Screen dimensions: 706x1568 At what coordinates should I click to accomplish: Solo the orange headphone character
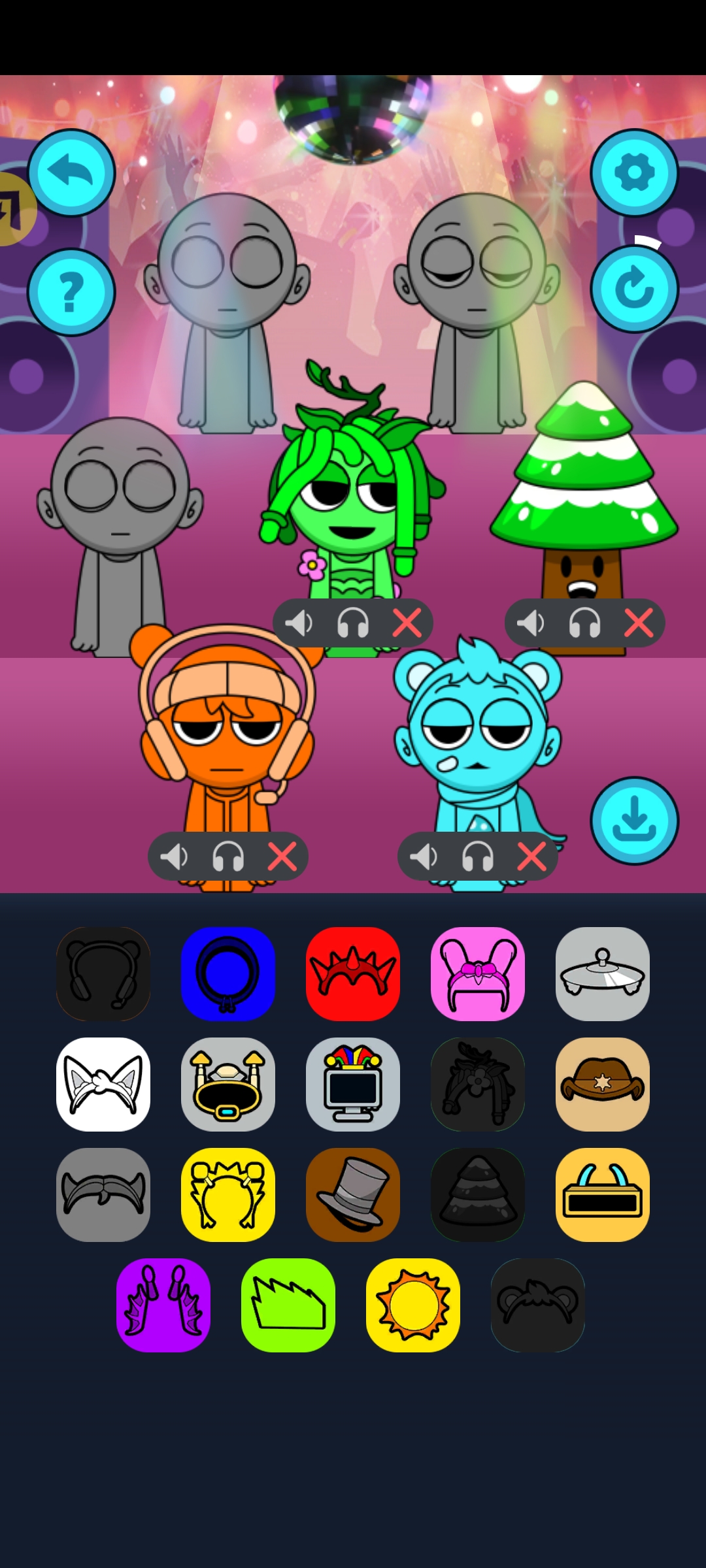(x=228, y=857)
